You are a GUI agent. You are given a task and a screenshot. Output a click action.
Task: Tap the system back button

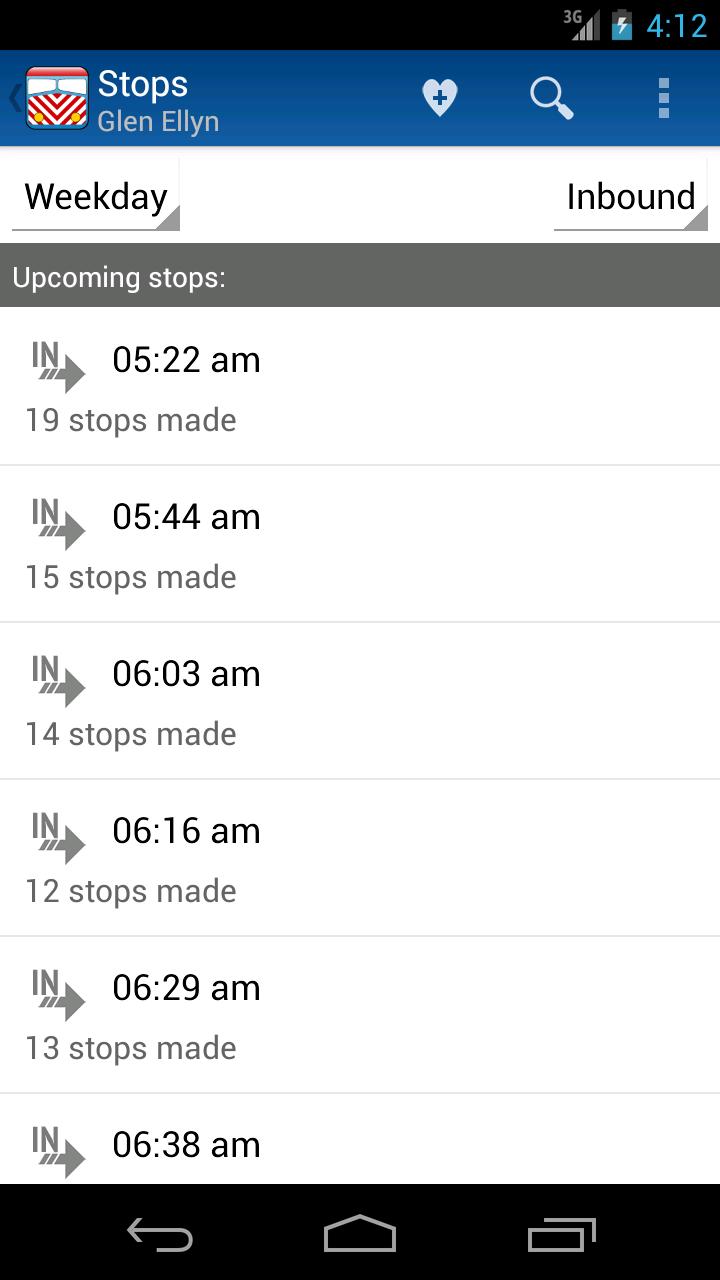[x=160, y=1235]
